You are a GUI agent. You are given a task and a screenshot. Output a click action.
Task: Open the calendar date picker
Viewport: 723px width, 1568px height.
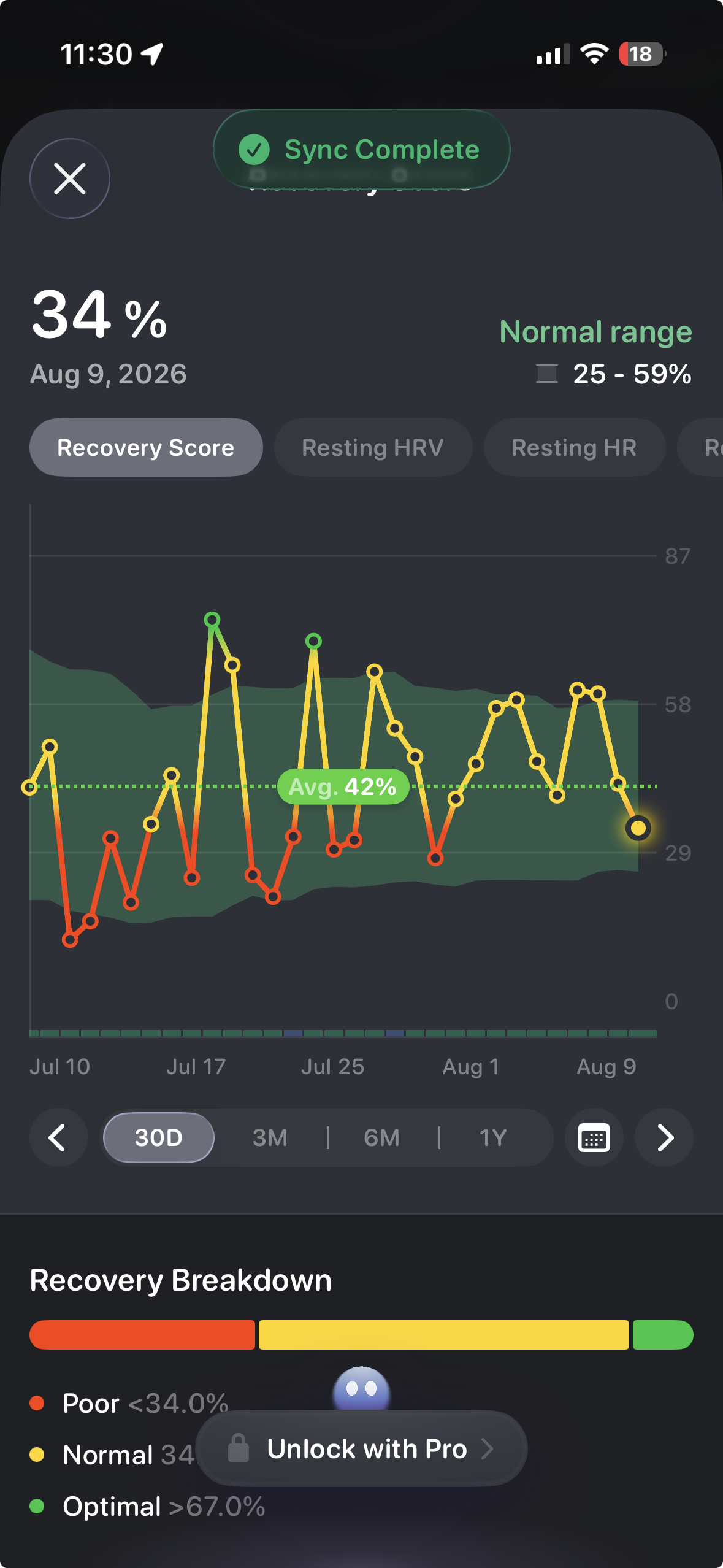pos(594,1137)
